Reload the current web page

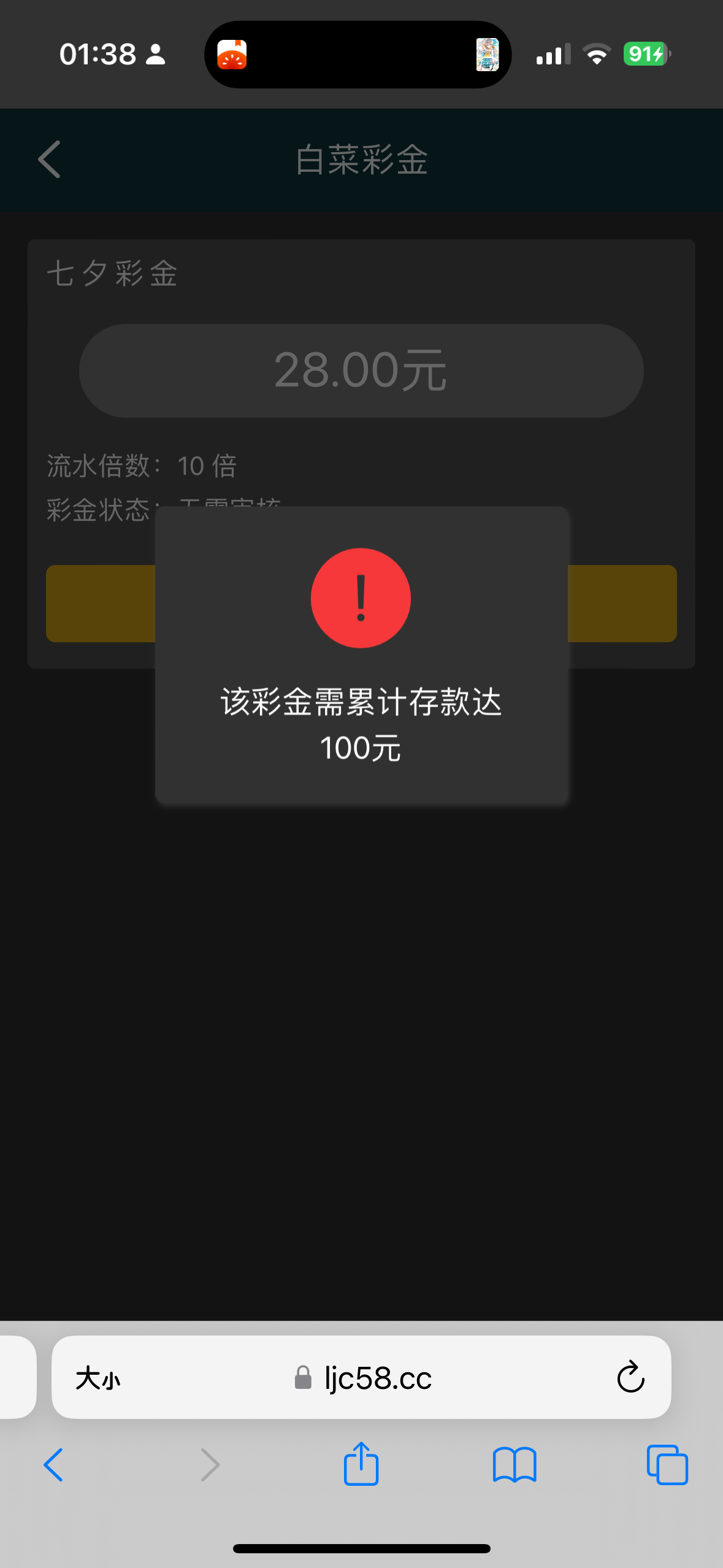(630, 1378)
